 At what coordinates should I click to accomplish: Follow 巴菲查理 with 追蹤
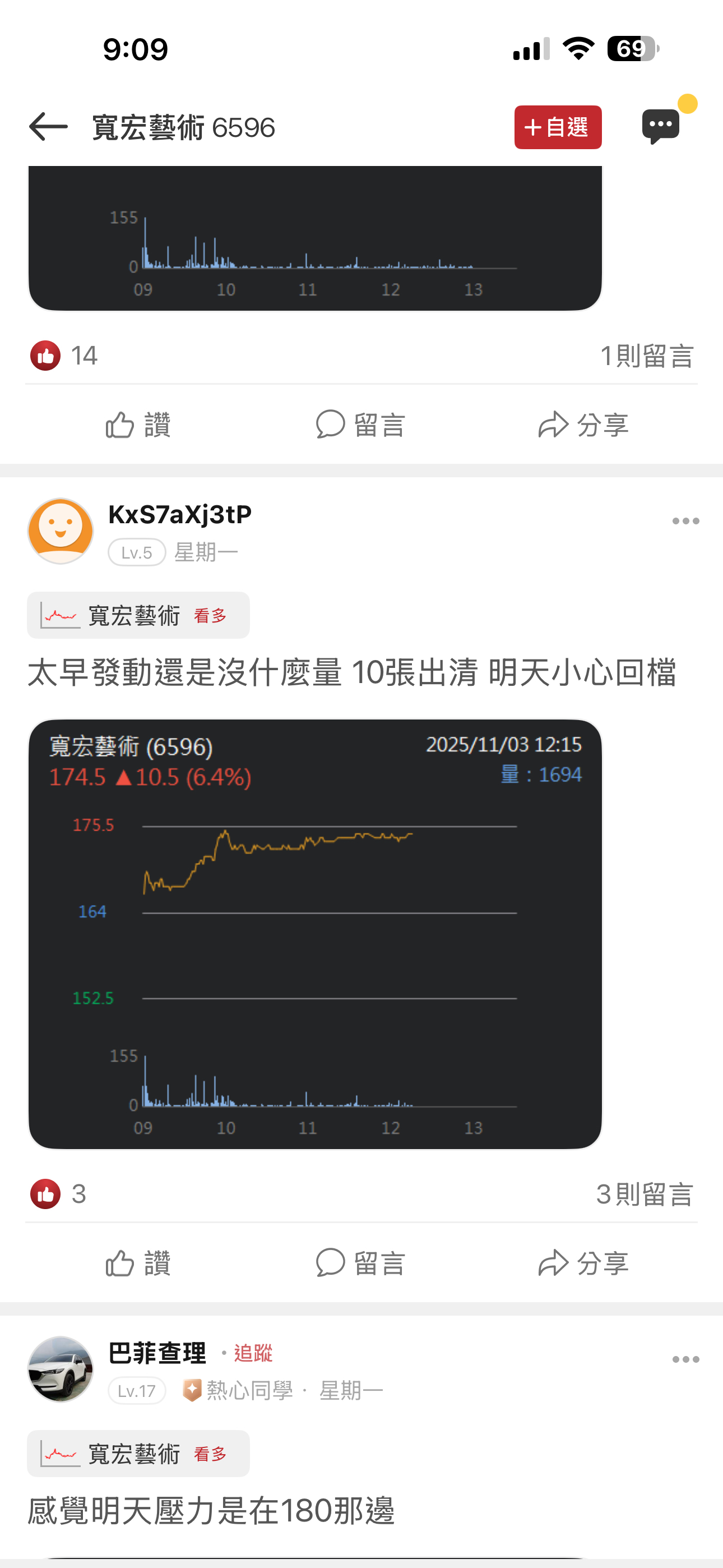point(253,1353)
